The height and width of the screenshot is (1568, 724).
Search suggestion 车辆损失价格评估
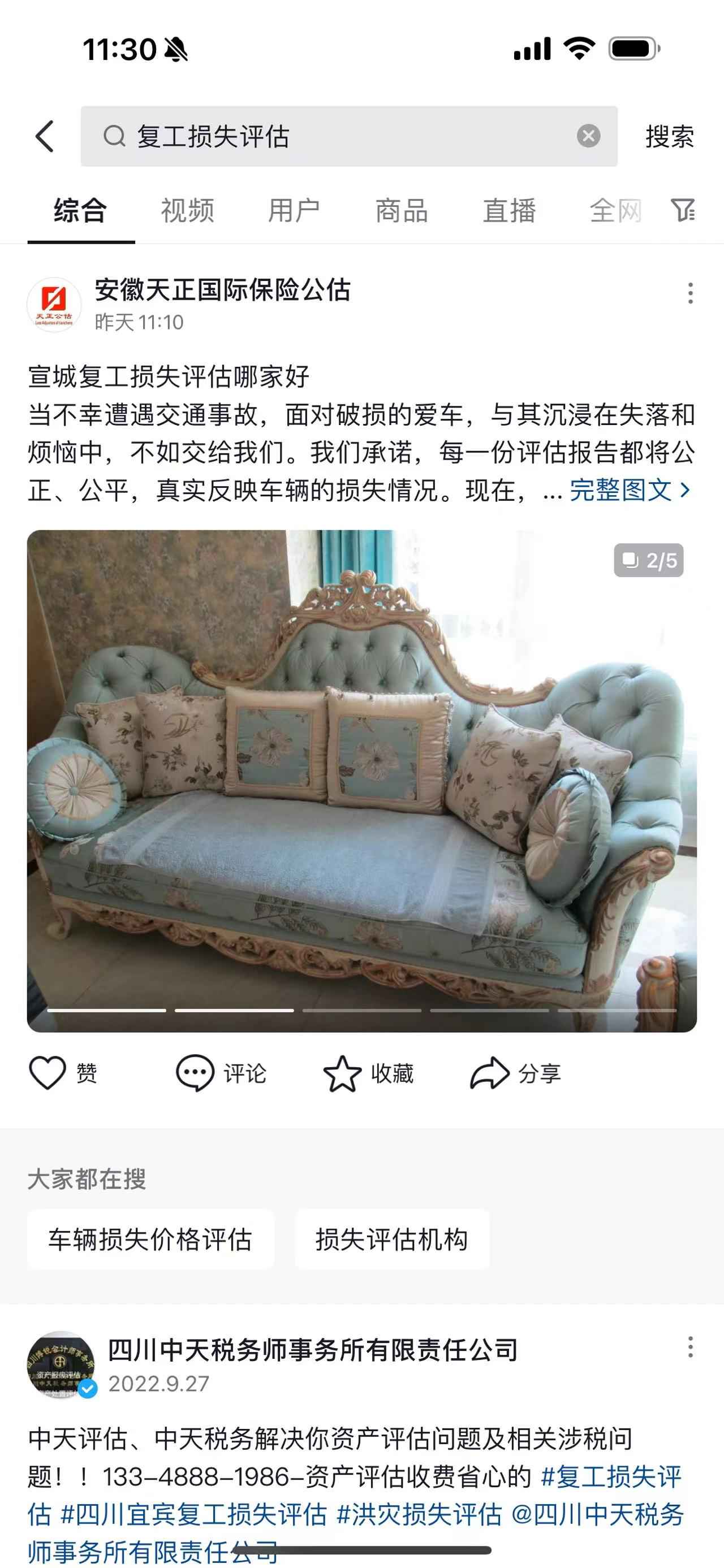pyautogui.click(x=150, y=1240)
